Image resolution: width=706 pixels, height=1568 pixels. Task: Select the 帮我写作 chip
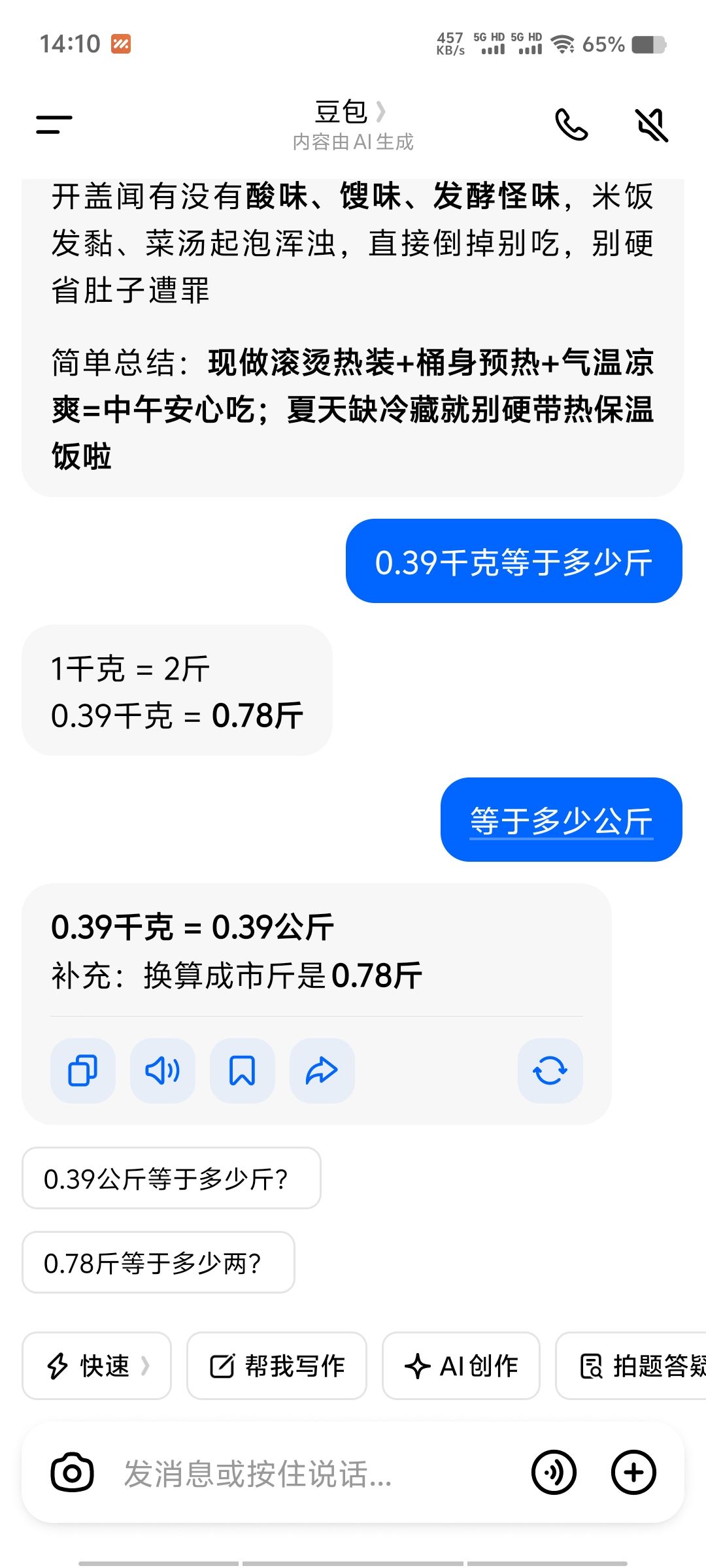tap(277, 1365)
